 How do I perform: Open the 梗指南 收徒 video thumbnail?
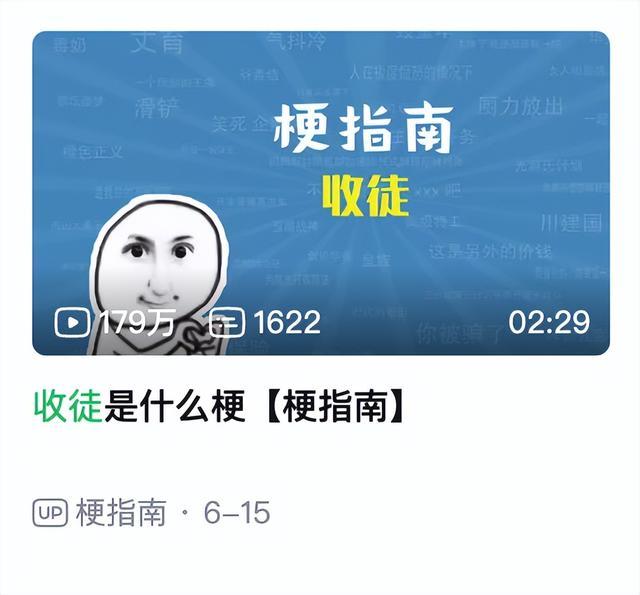320,192
